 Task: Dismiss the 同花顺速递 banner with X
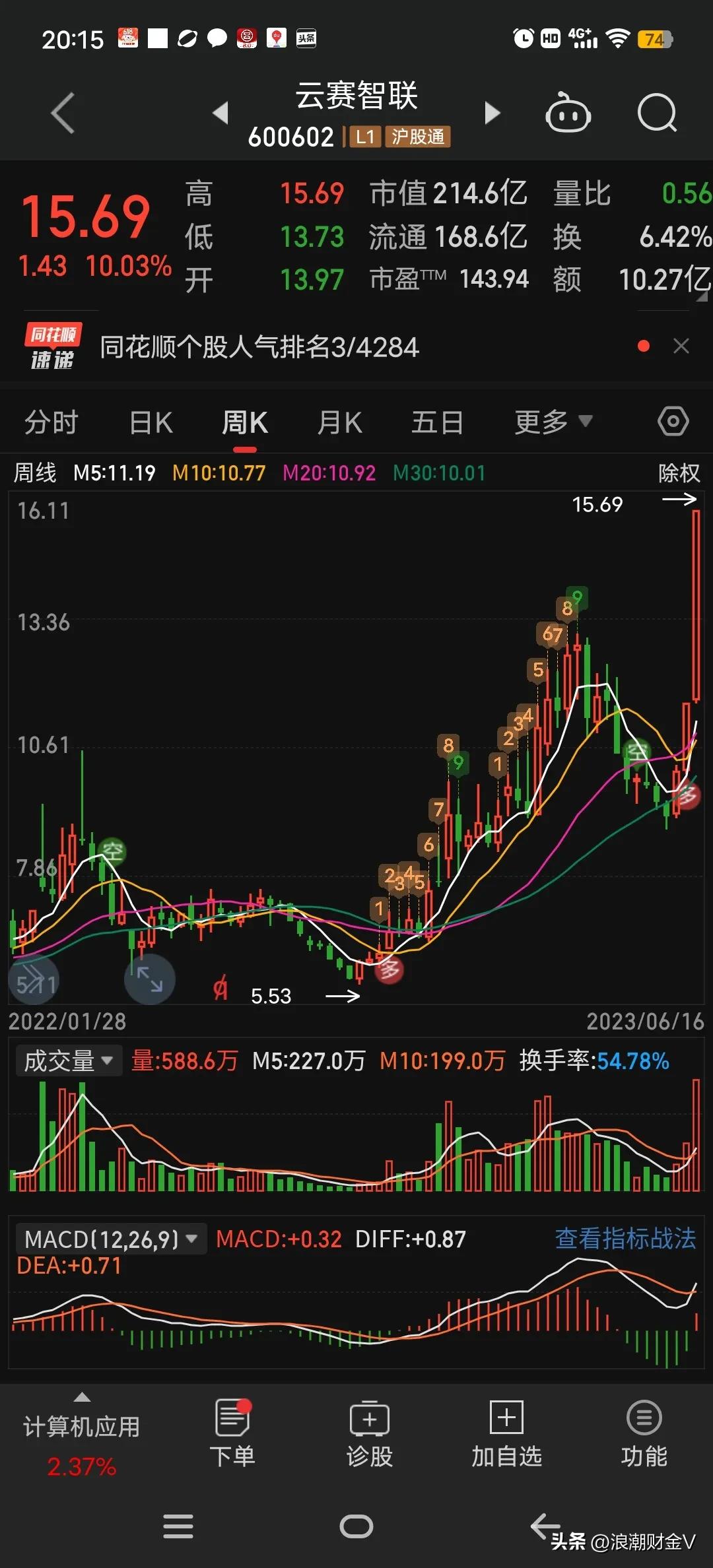[x=681, y=346]
